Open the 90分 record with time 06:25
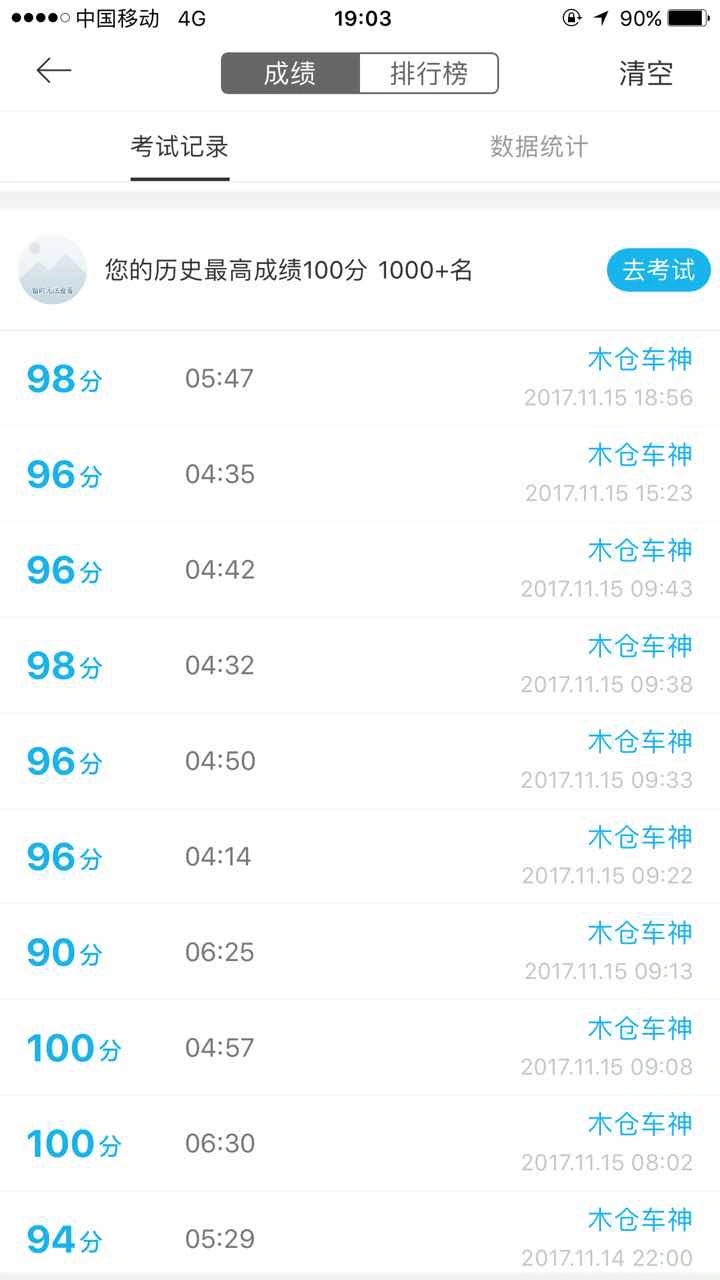 coord(360,952)
